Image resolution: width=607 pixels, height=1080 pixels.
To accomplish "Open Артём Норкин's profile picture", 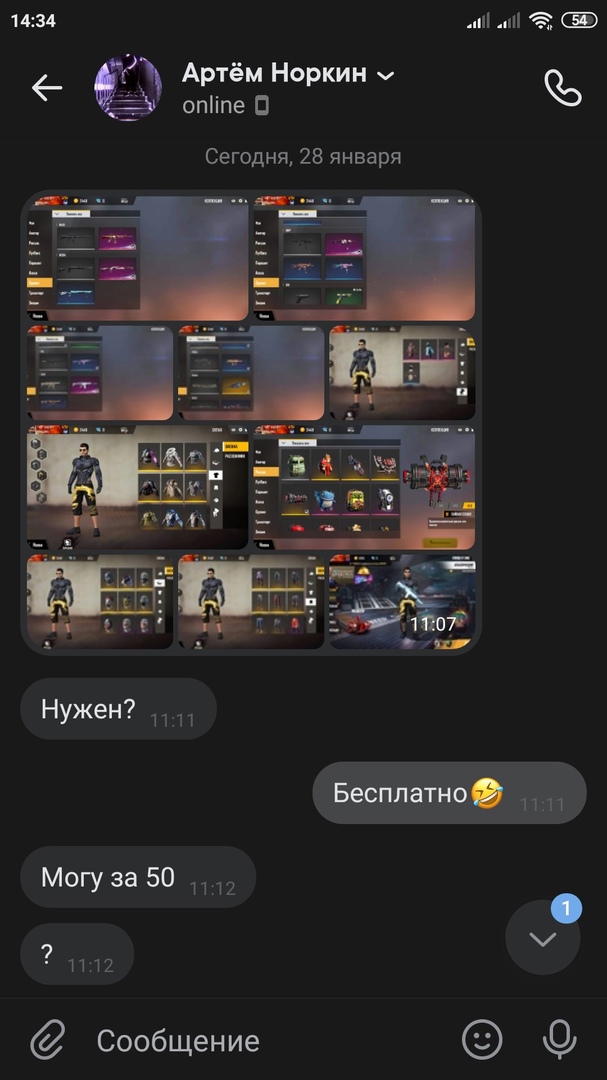I will point(128,88).
